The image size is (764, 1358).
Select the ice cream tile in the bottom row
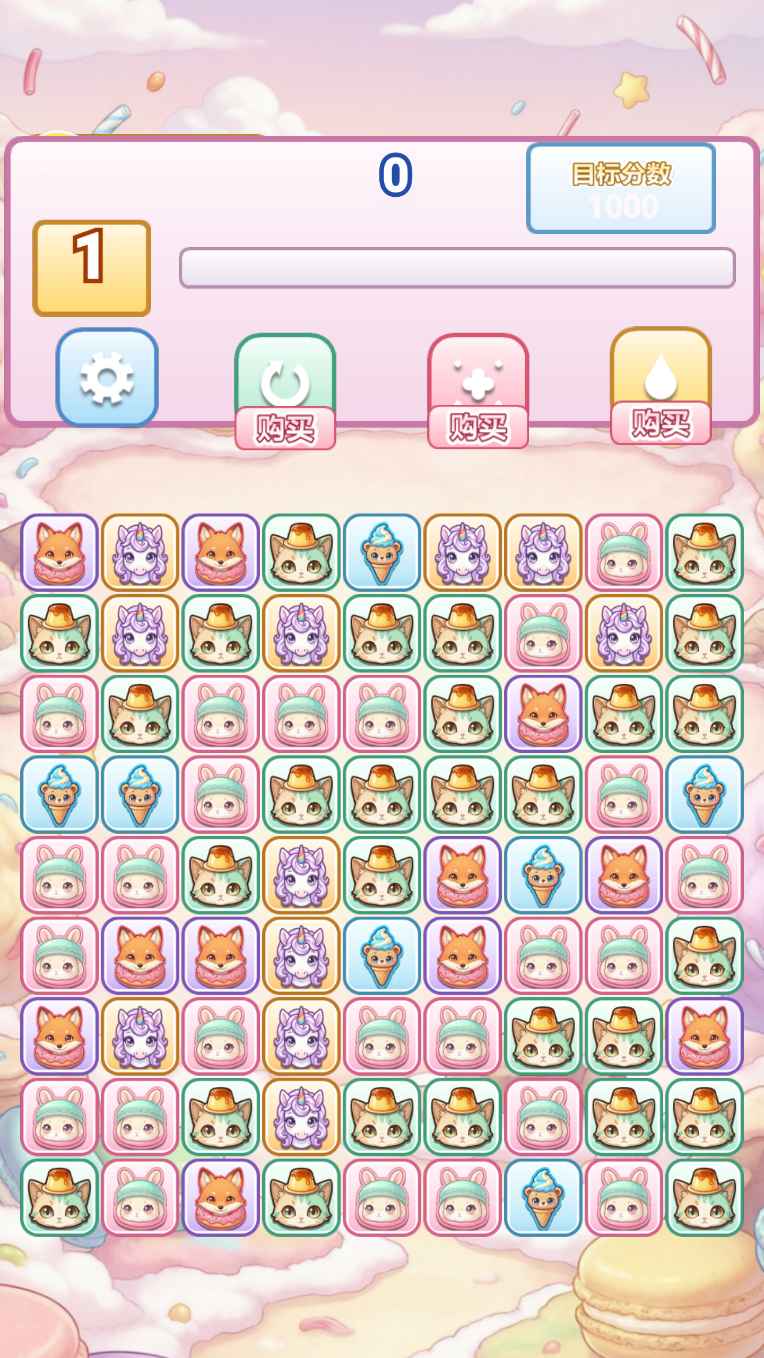(x=543, y=1197)
